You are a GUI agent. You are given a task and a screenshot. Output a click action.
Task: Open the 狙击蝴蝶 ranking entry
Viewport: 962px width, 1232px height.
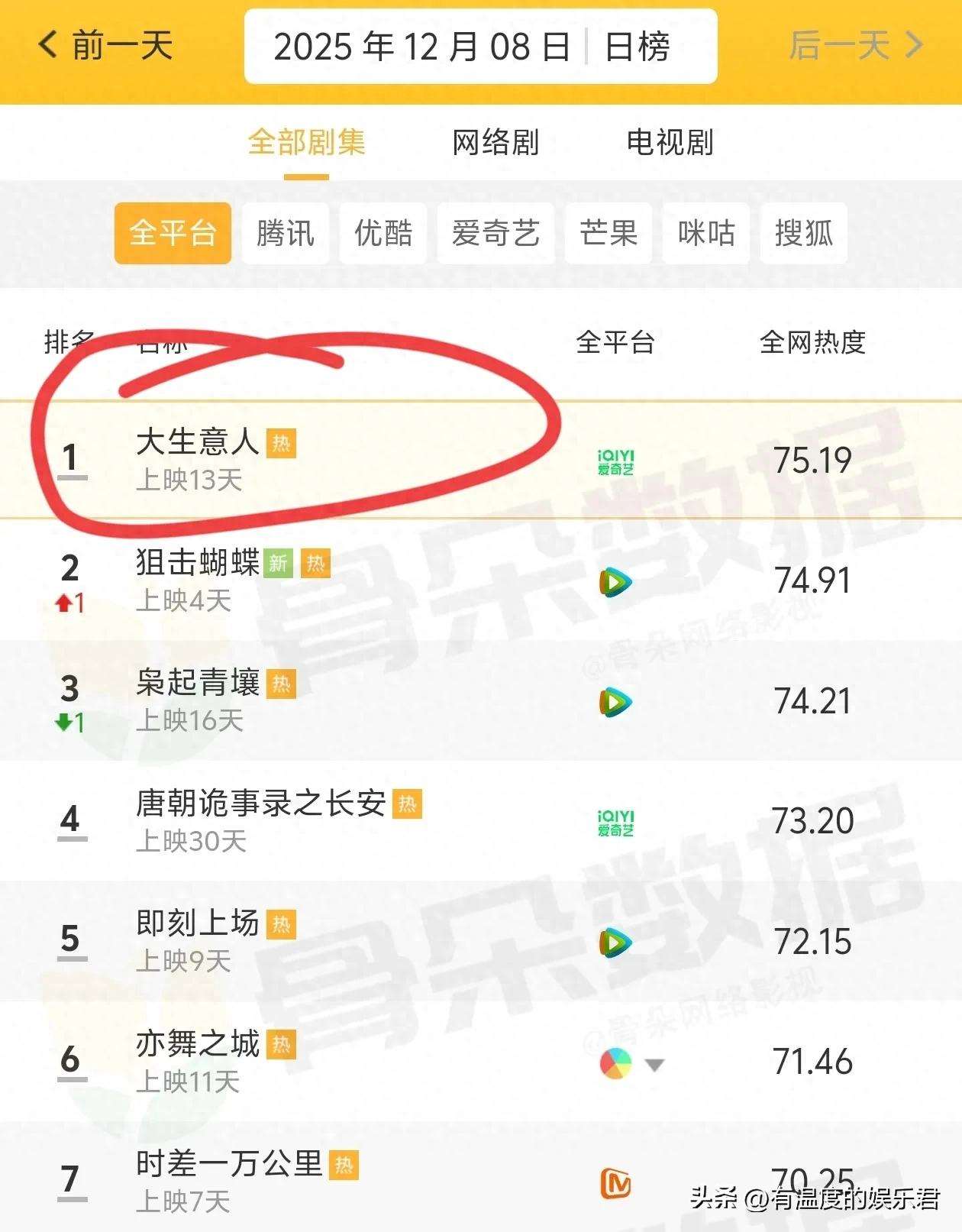[199, 564]
